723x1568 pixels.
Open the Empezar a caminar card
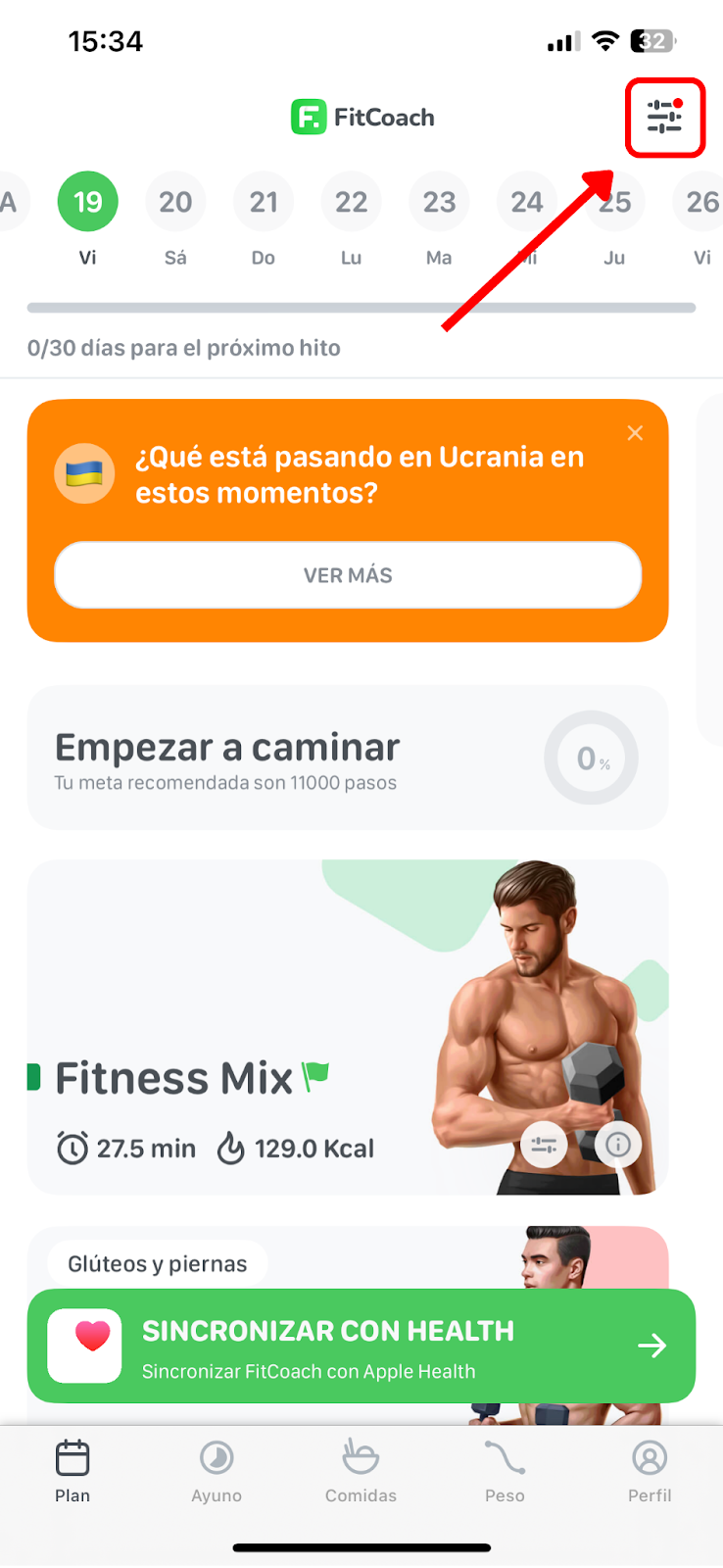(348, 758)
